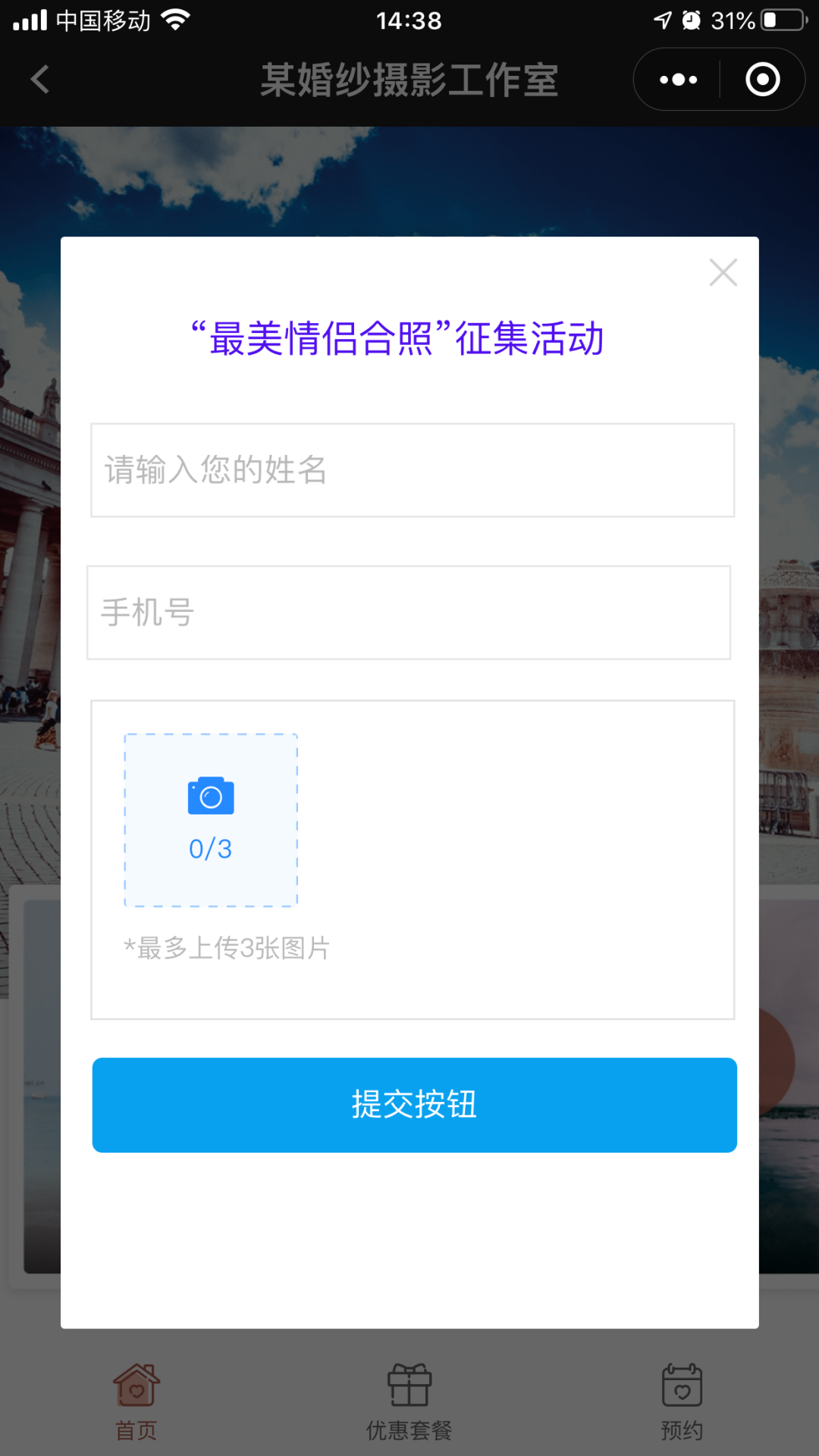Viewport: 819px width, 1456px height.
Task: Open the mini program more options menu
Action: [x=678, y=80]
